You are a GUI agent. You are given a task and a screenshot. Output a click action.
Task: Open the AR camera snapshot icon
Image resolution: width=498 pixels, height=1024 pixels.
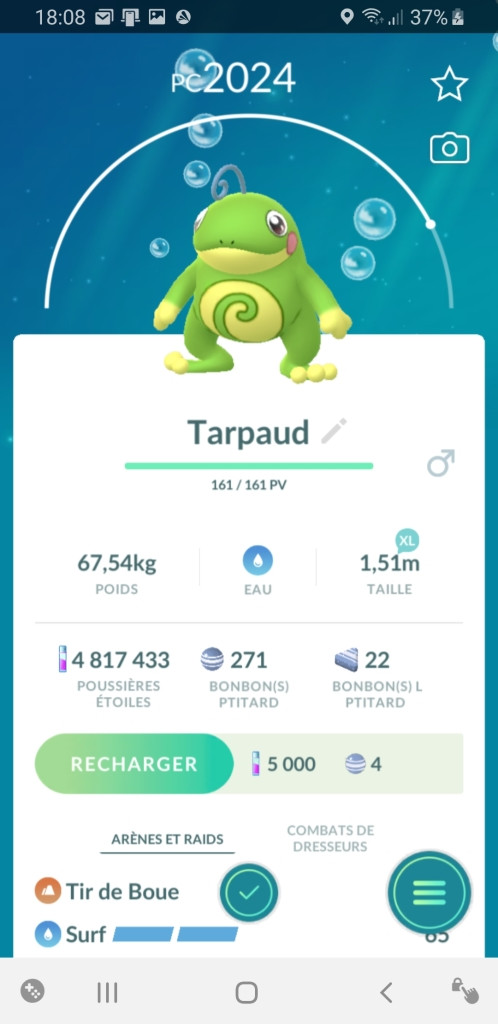point(449,148)
